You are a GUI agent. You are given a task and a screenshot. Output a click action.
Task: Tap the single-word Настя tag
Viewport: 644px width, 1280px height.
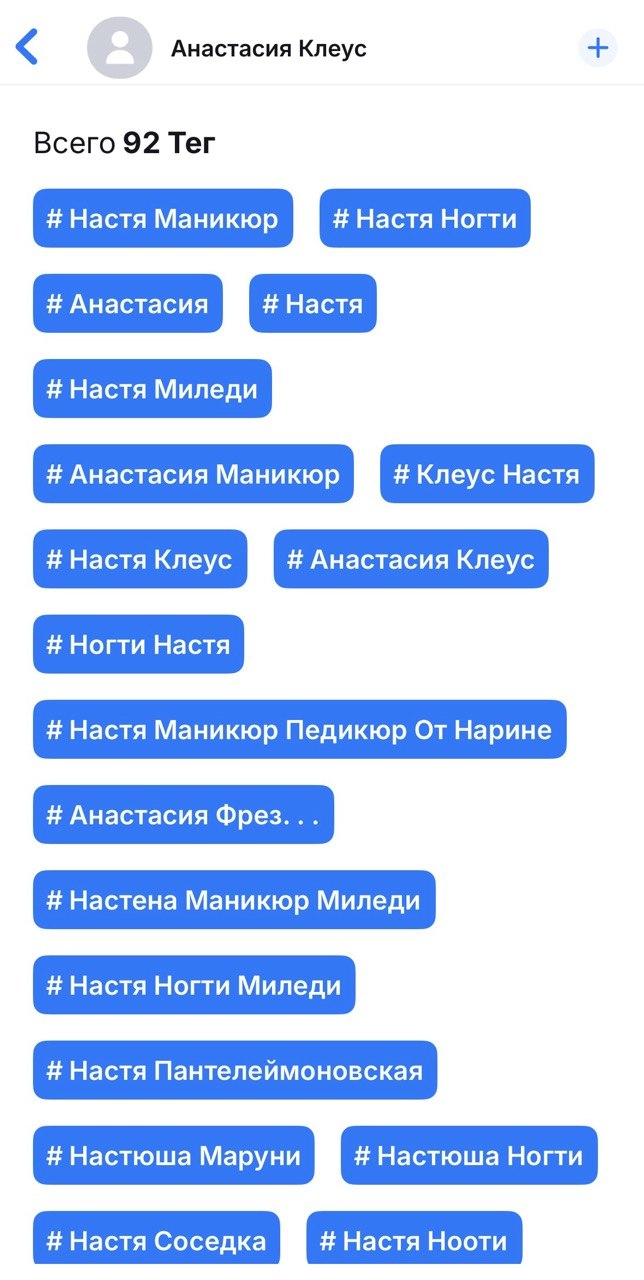point(313,303)
